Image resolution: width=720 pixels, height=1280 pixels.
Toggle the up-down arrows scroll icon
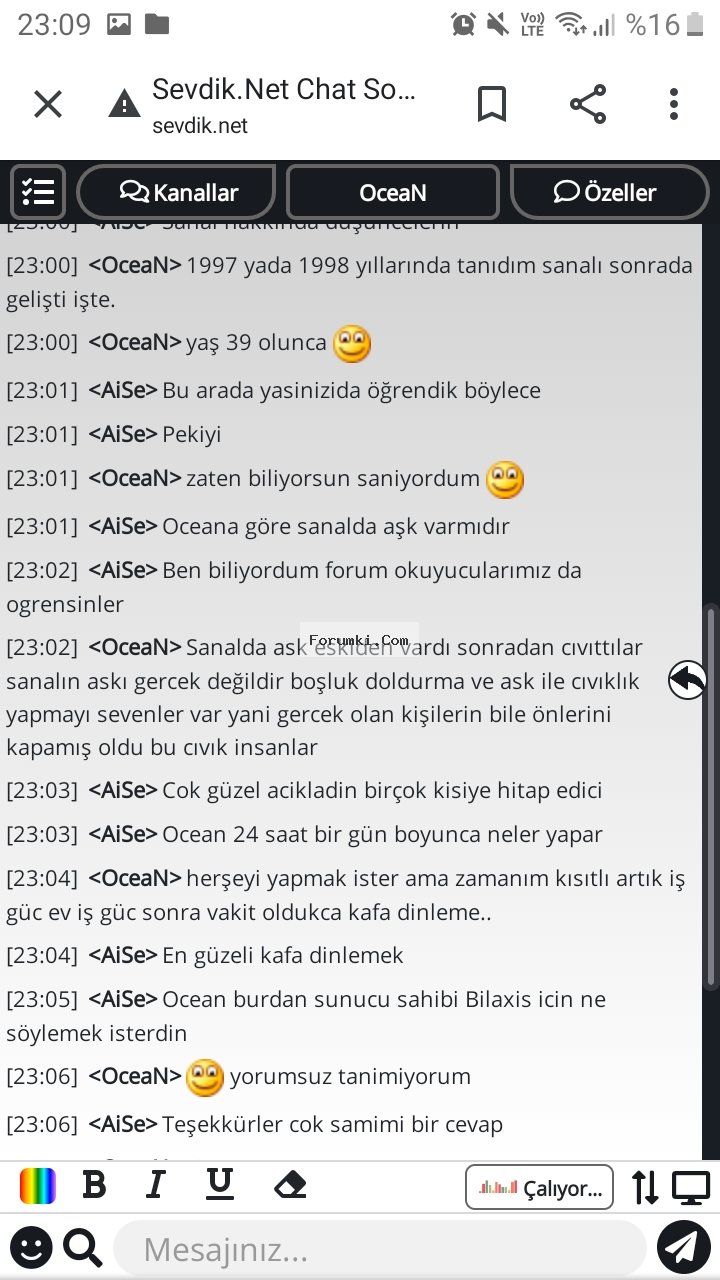[x=645, y=1188]
